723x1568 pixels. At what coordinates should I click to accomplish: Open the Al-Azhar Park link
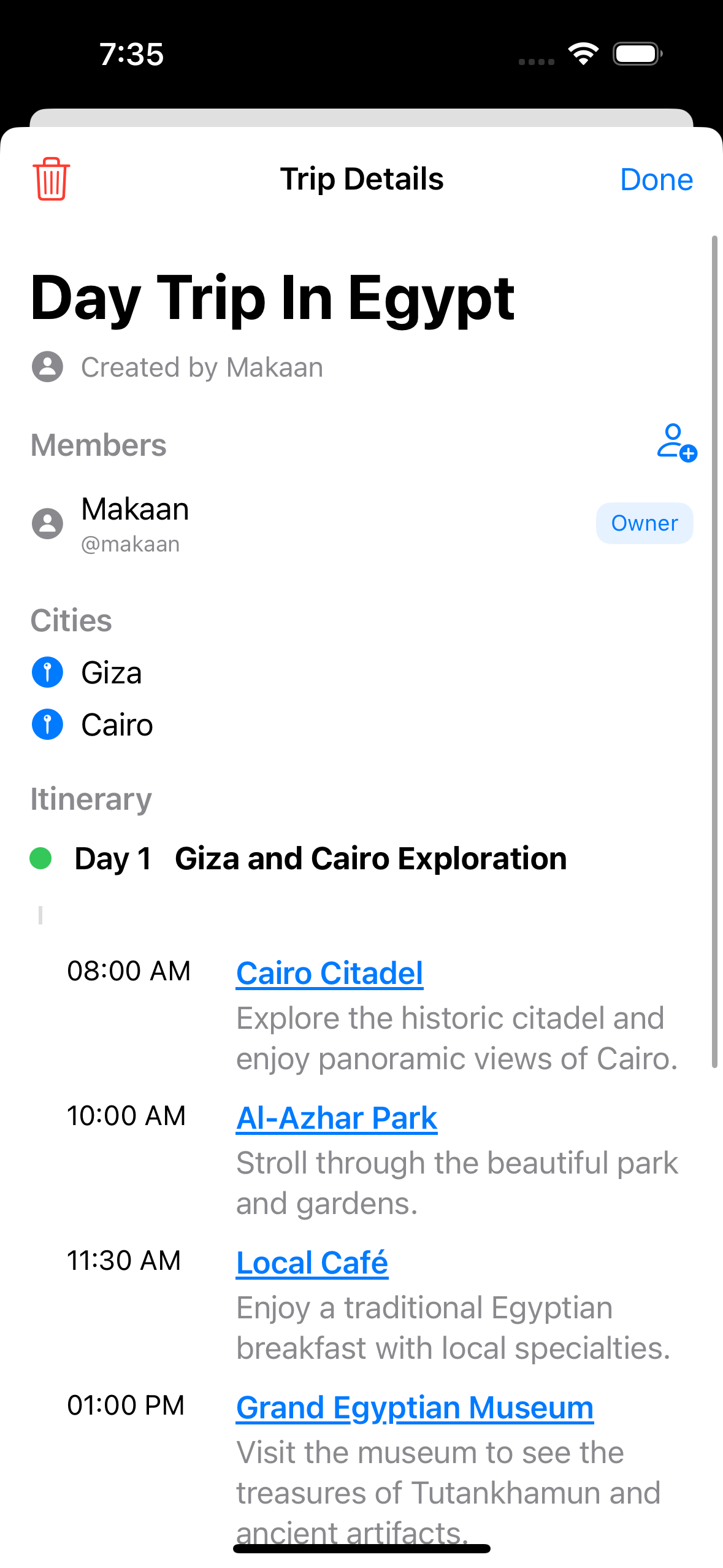click(337, 1118)
